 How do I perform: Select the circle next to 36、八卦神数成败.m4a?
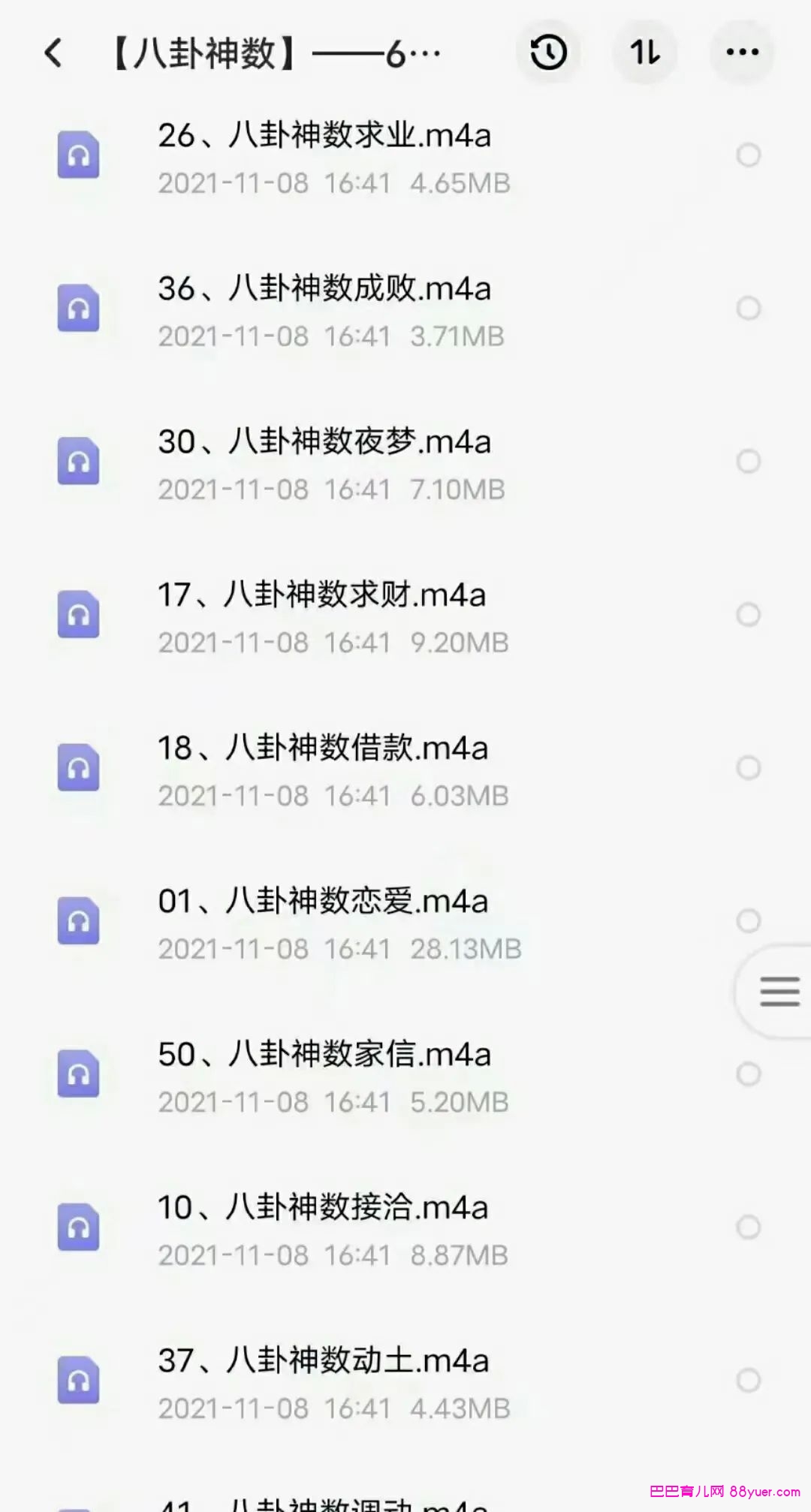coord(748,309)
